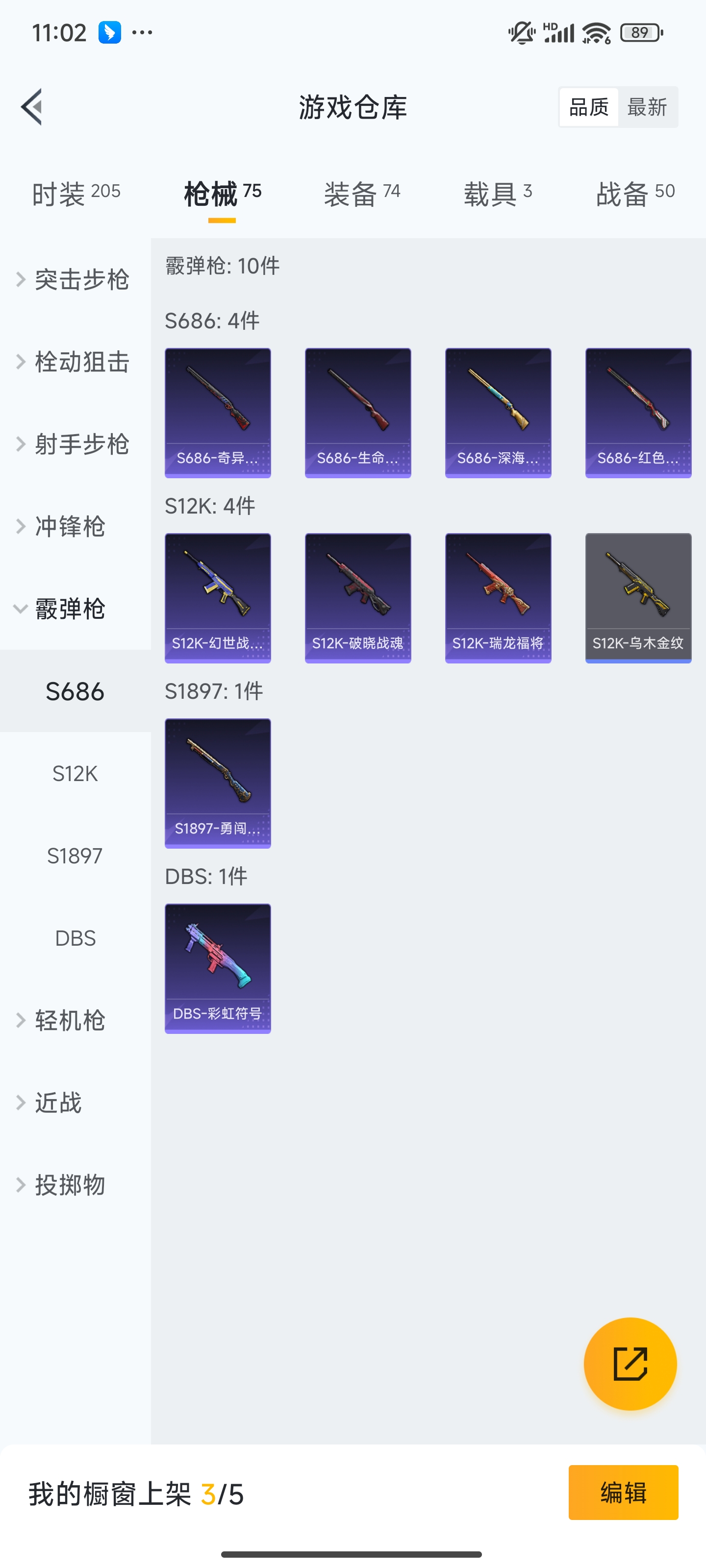Switch to the 装备 tab
The image size is (706, 1568).
click(x=362, y=194)
